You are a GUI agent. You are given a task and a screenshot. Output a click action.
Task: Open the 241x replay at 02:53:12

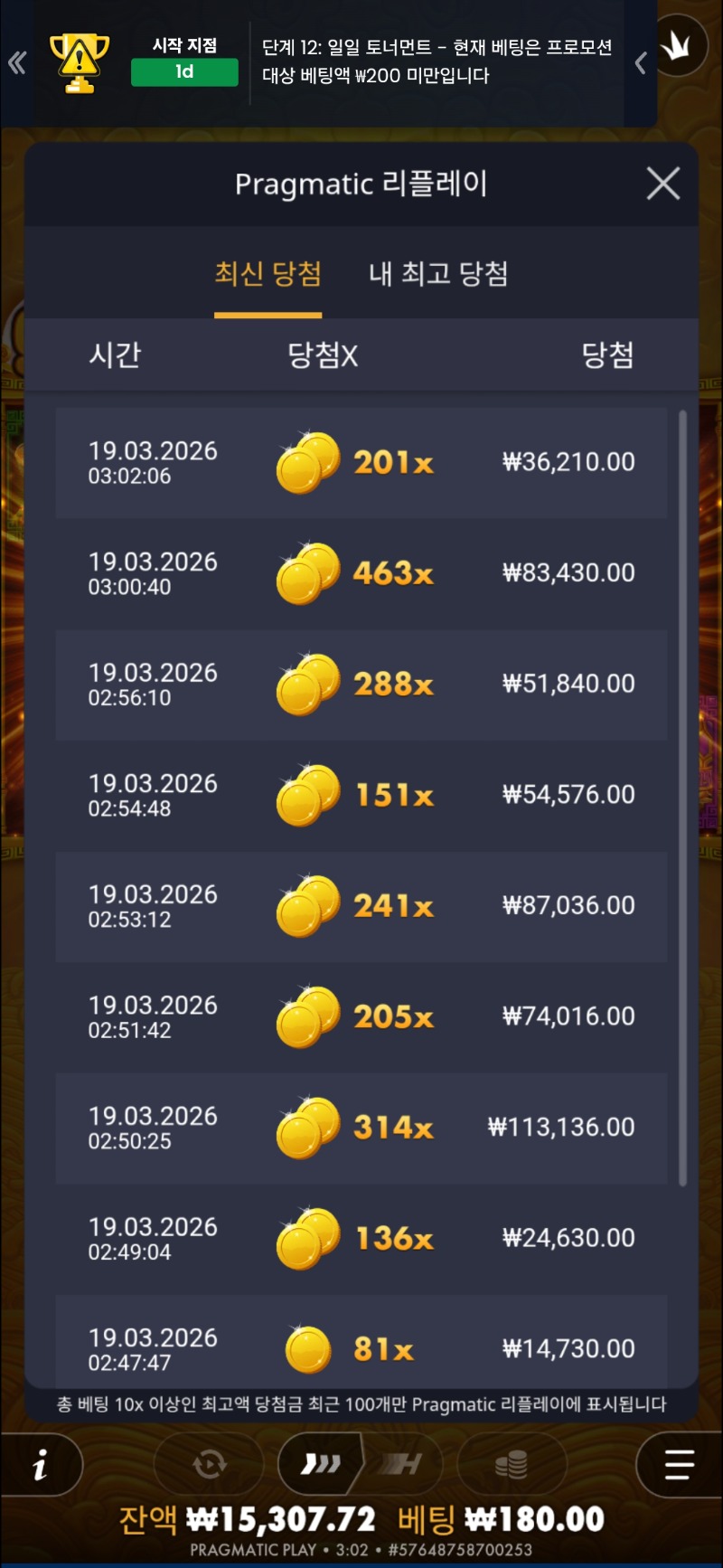coord(361,906)
